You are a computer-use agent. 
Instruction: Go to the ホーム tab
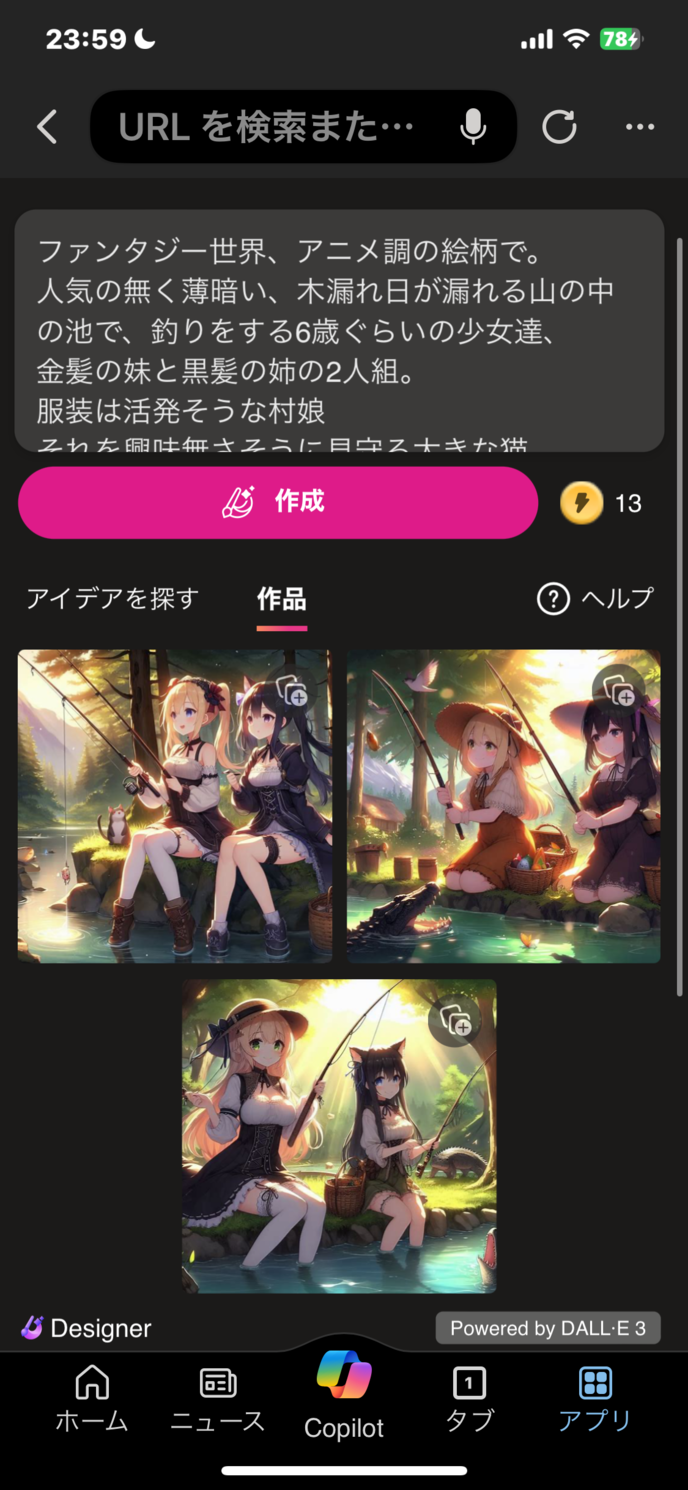pyautogui.click(x=92, y=1398)
